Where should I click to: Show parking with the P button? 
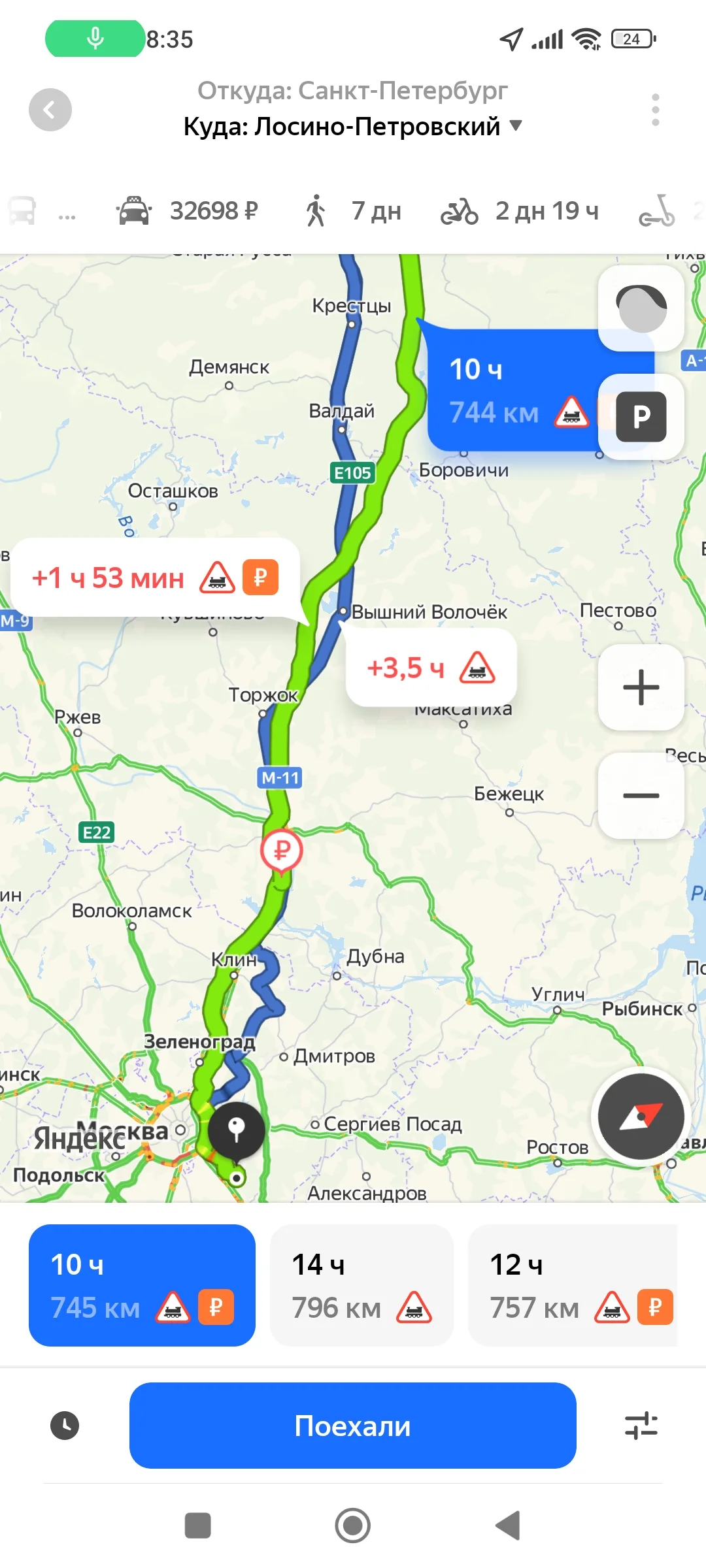click(641, 416)
